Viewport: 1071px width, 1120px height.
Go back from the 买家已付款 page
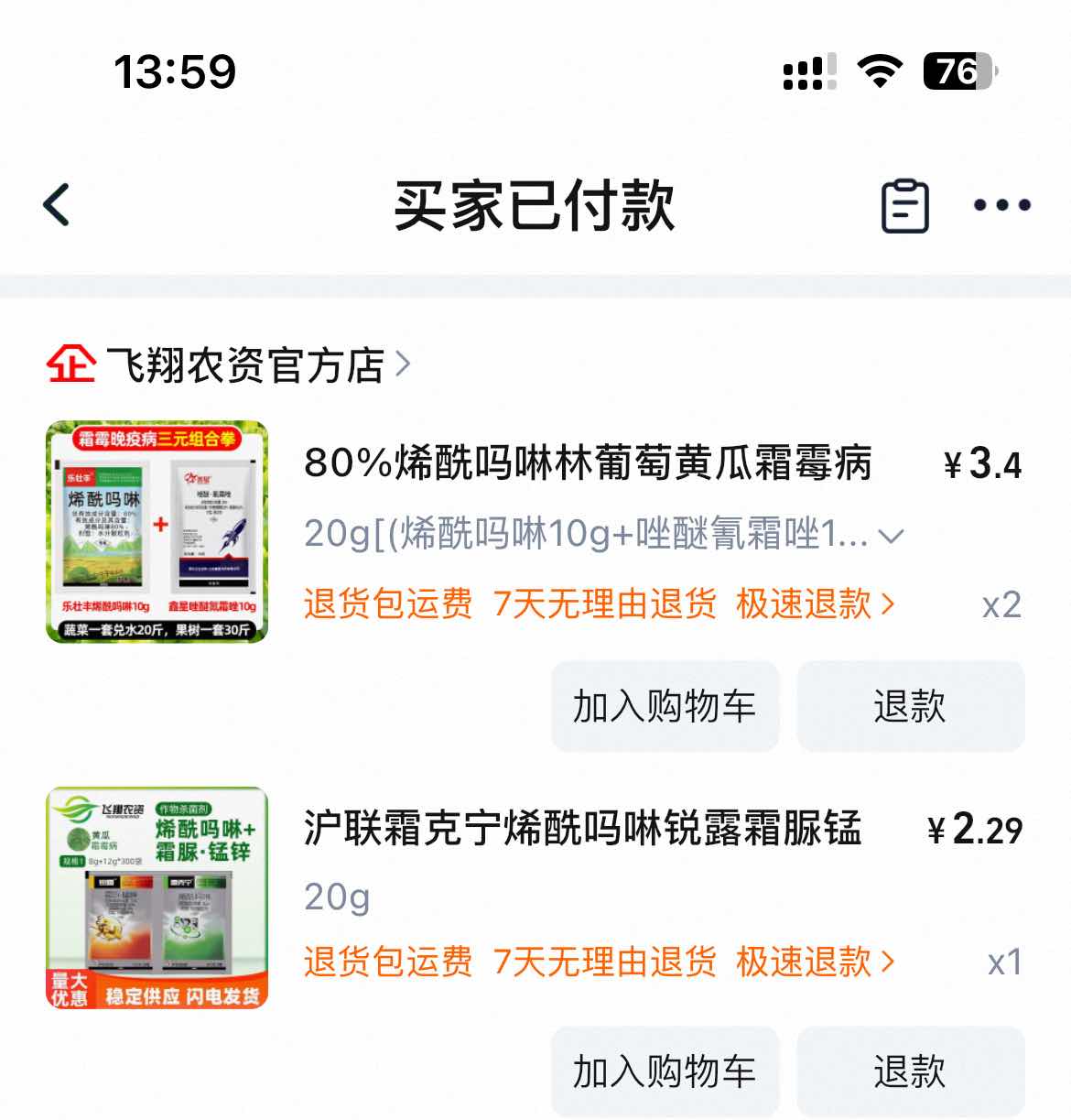57,204
